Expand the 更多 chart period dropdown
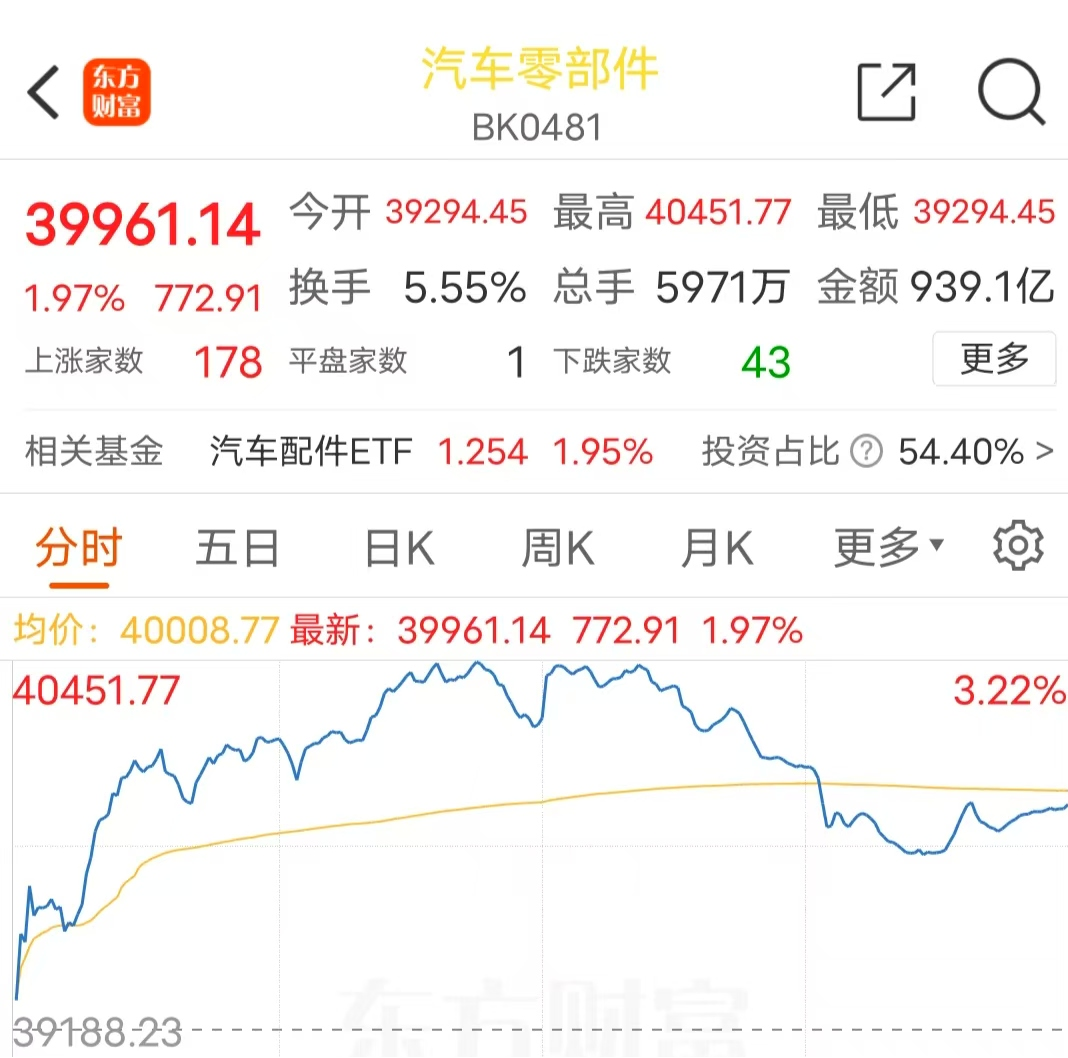This screenshot has width=1068, height=1058. (x=888, y=547)
